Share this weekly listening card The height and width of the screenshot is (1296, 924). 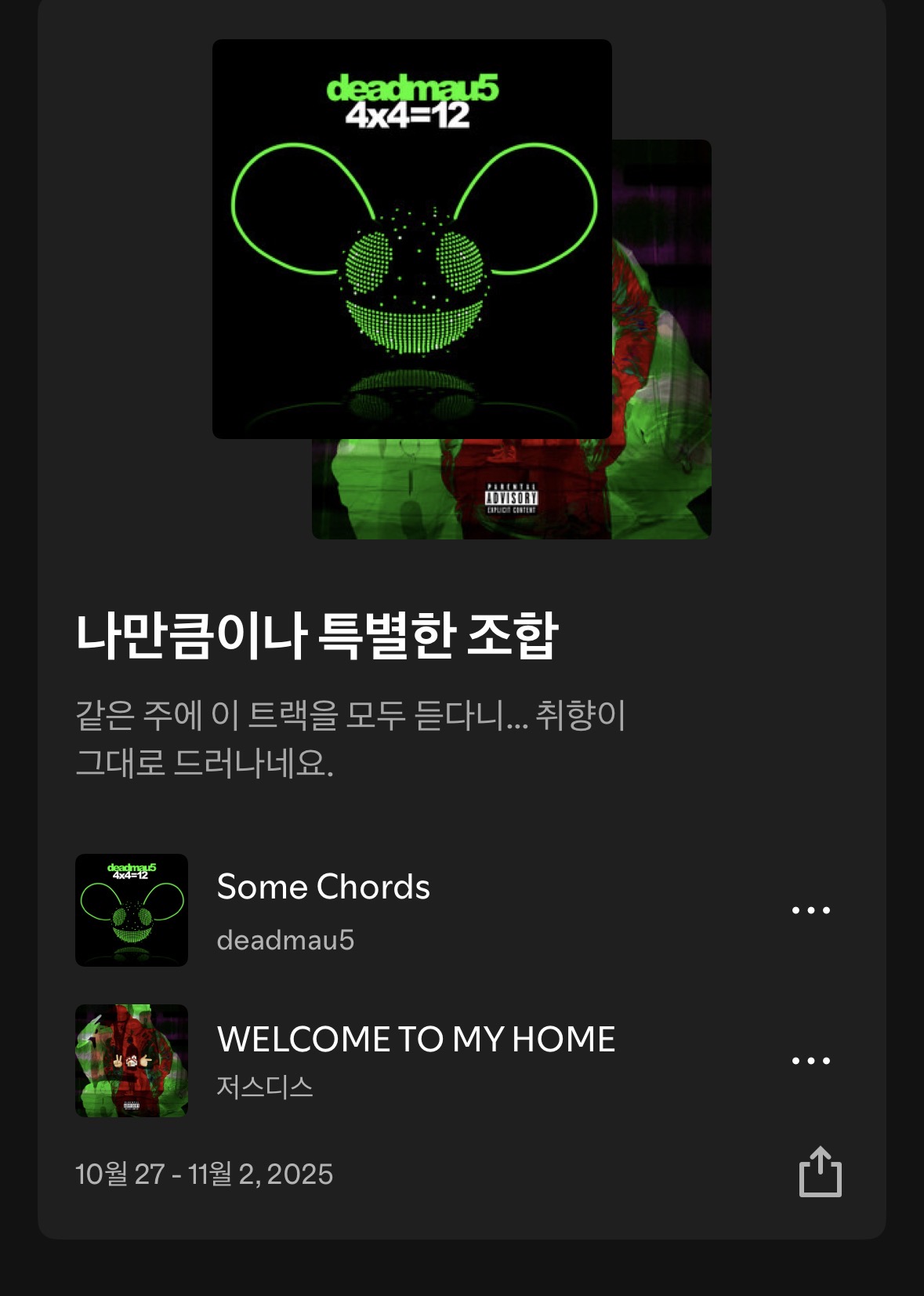820,1173
